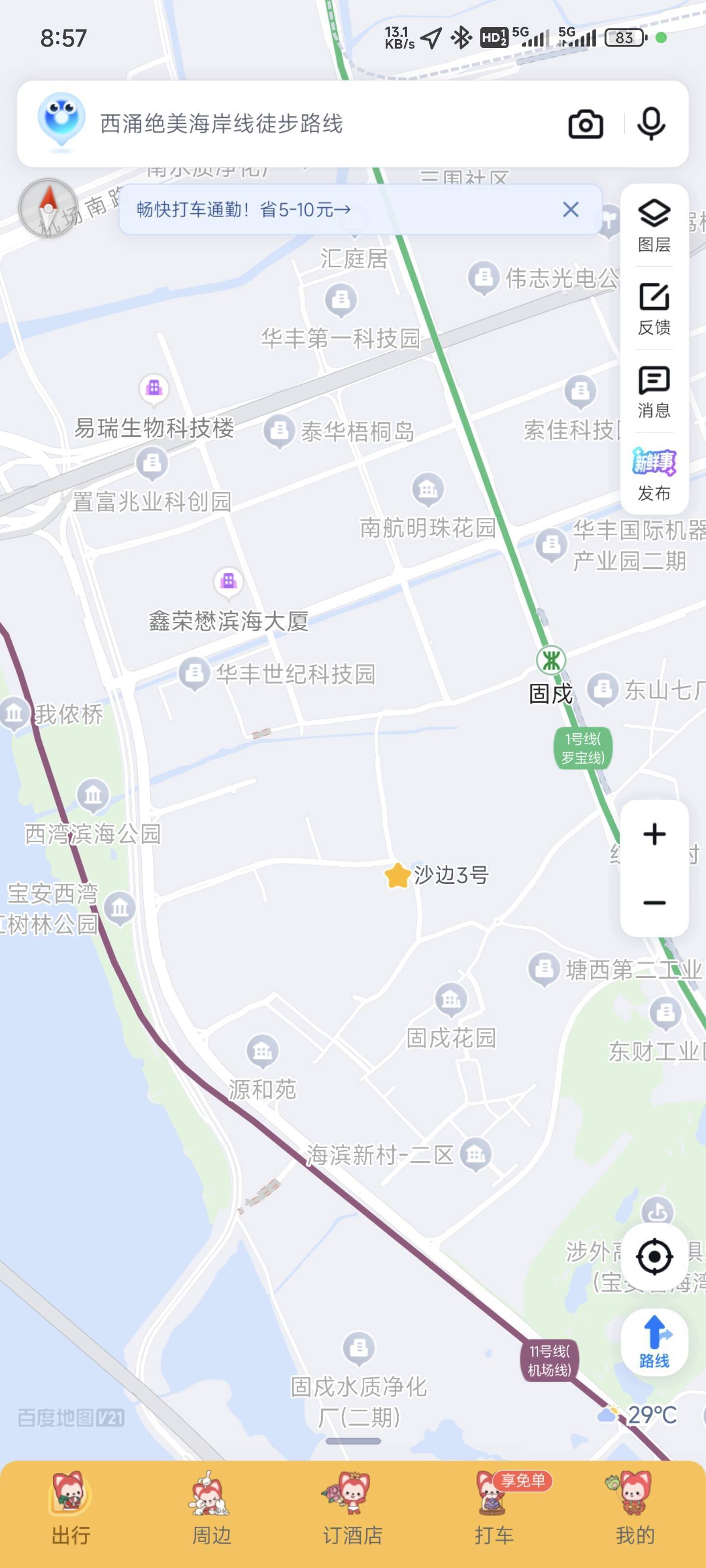Switch to the 出行 tab

71,1508
